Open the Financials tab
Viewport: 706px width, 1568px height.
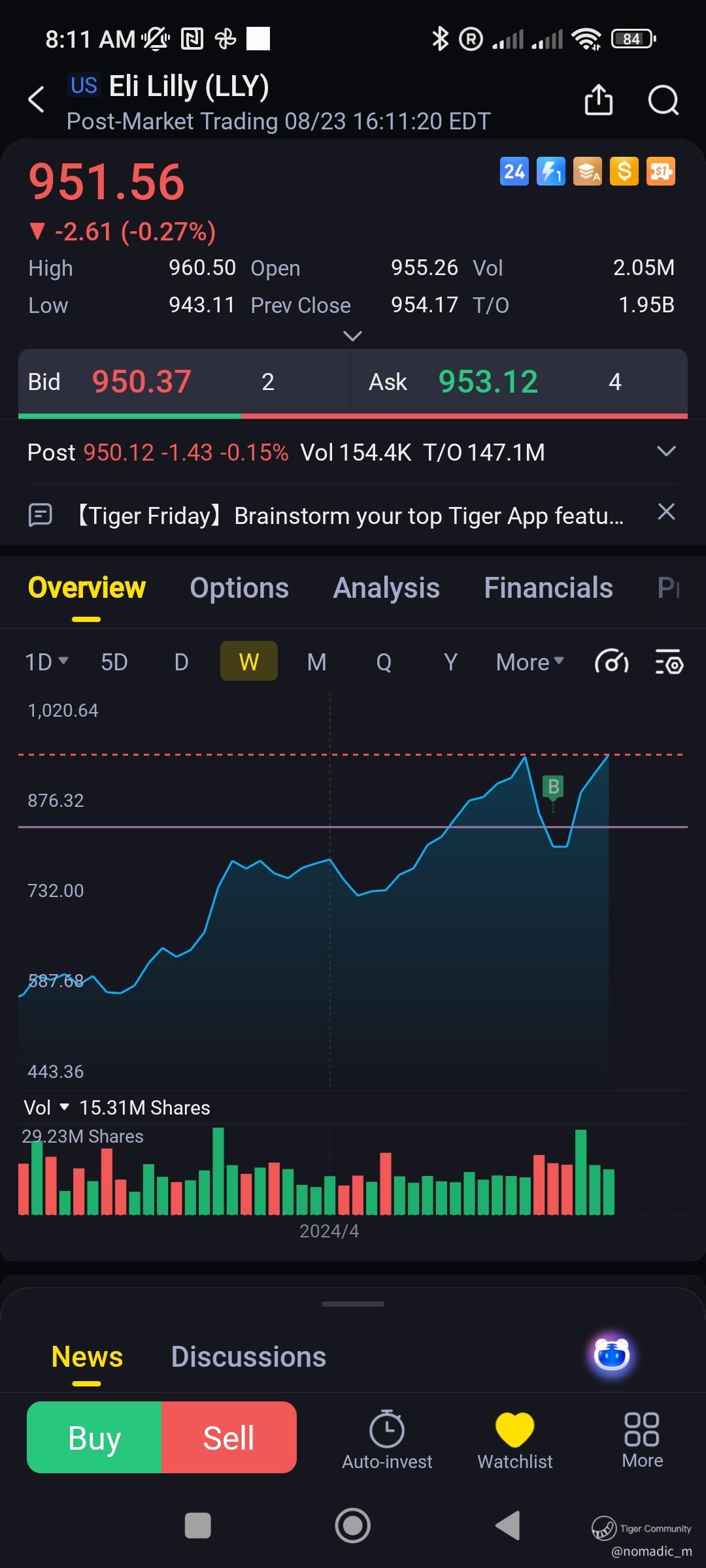[x=548, y=587]
